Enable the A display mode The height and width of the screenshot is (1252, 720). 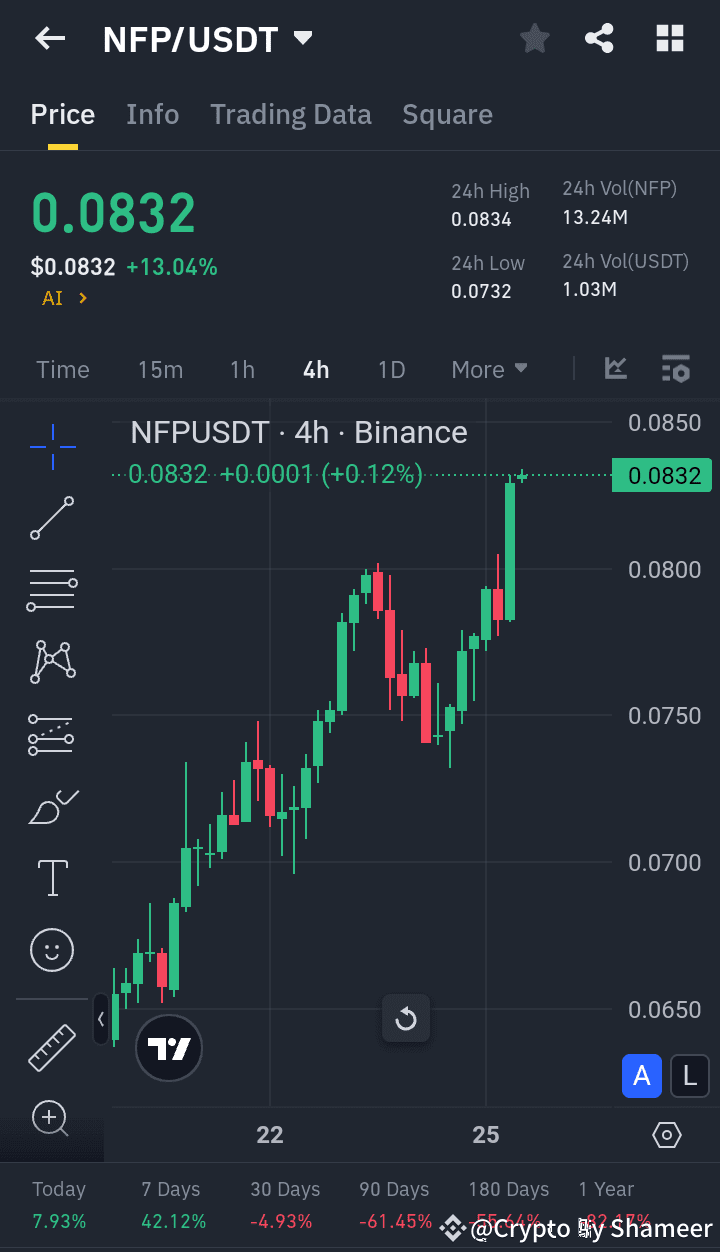641,1076
